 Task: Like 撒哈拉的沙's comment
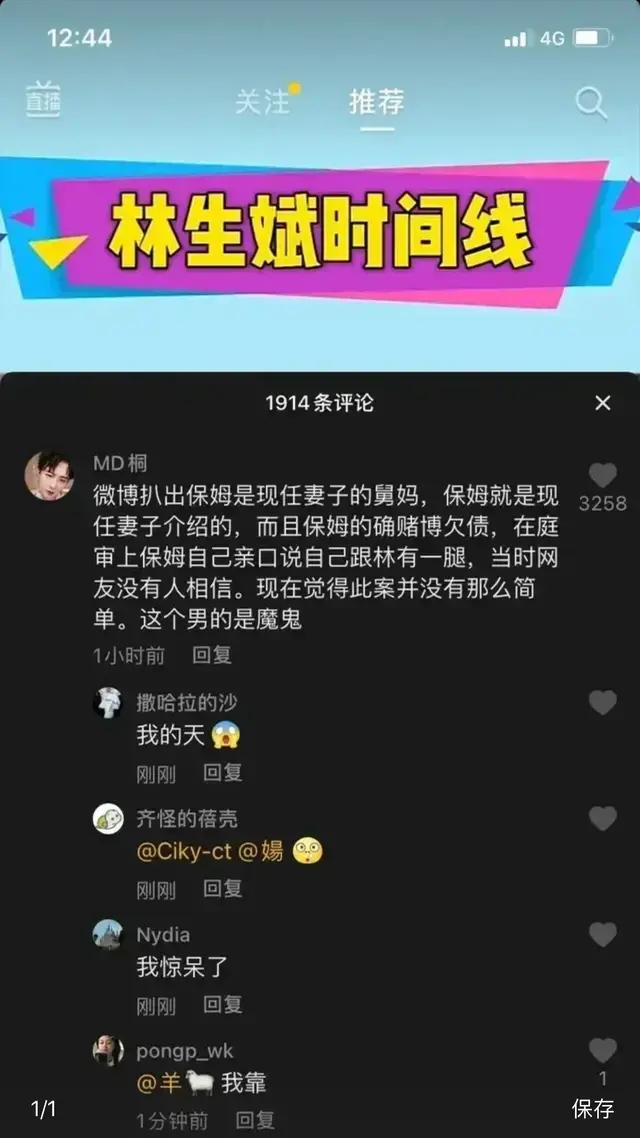click(x=602, y=703)
